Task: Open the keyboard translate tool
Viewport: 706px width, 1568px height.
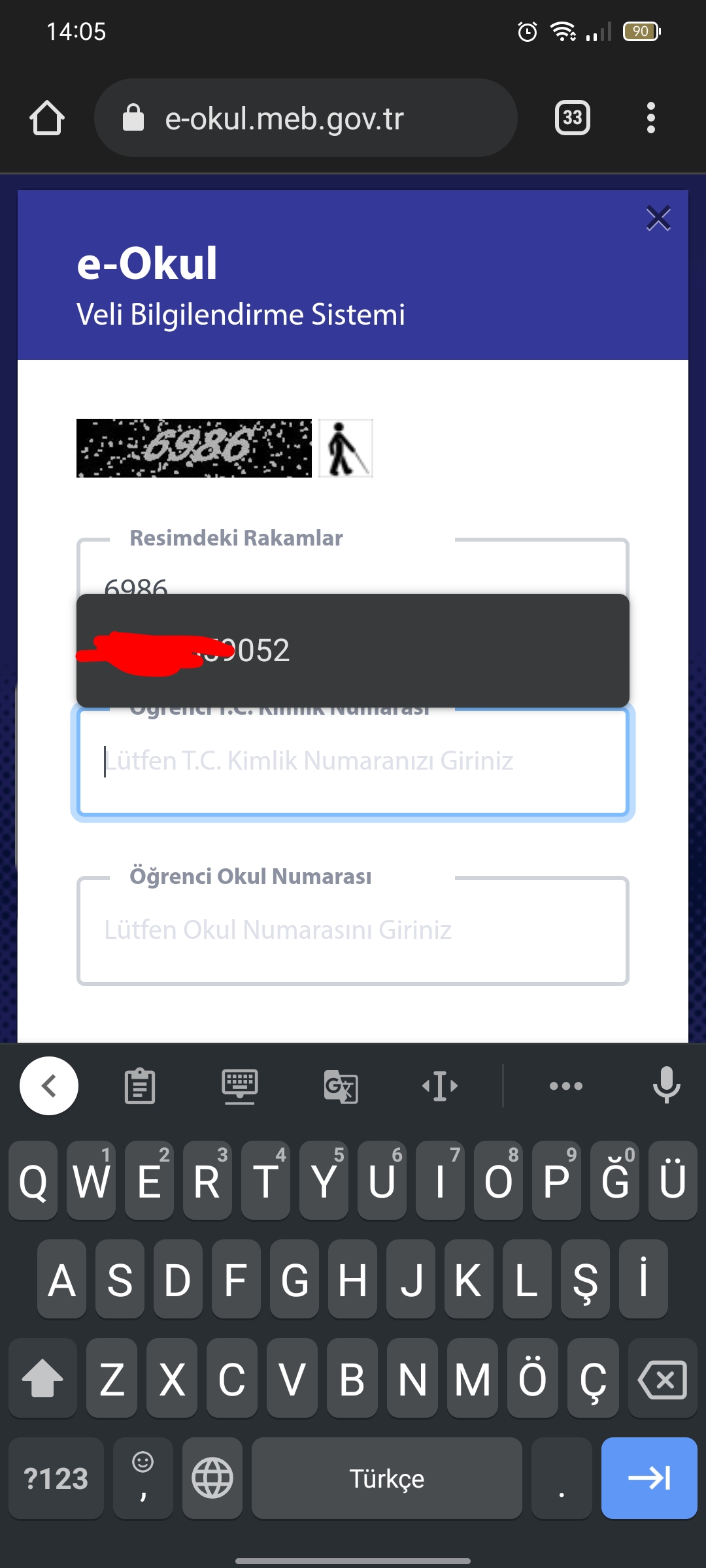Action: [x=341, y=1086]
